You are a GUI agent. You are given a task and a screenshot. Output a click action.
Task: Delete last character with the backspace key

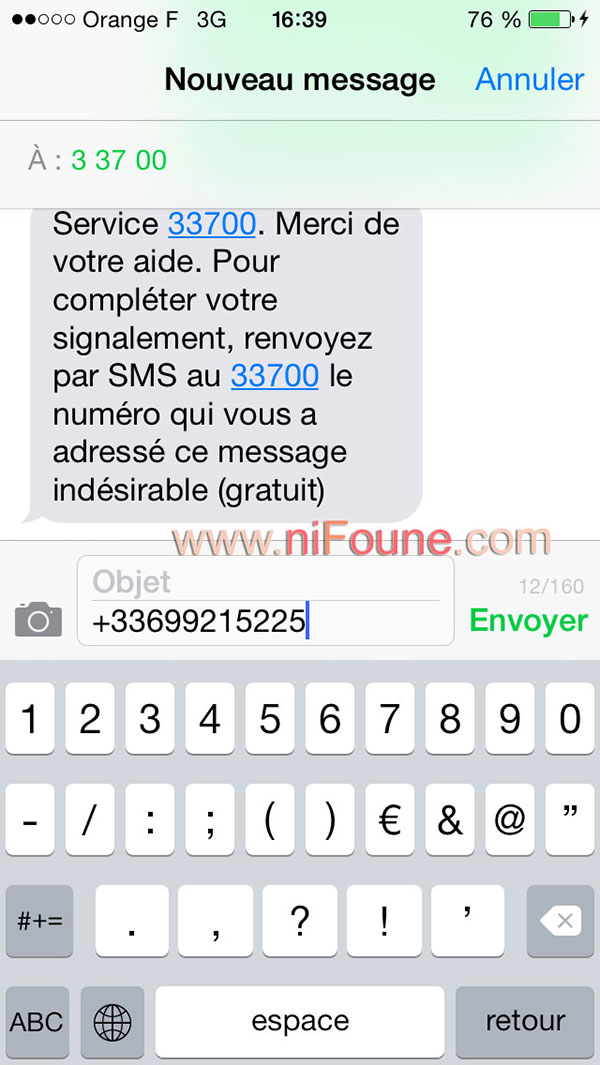click(561, 921)
